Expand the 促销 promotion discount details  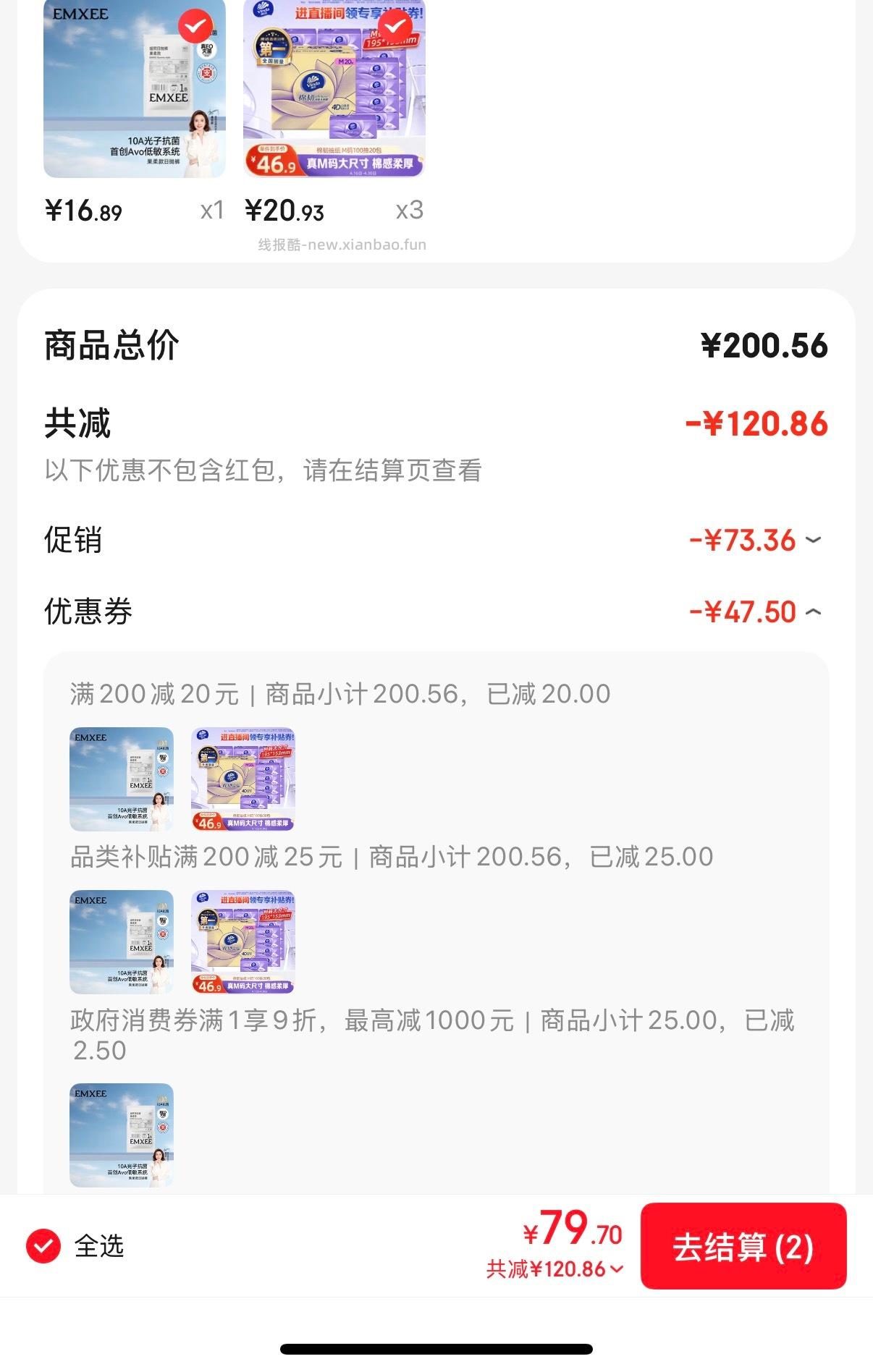814,539
